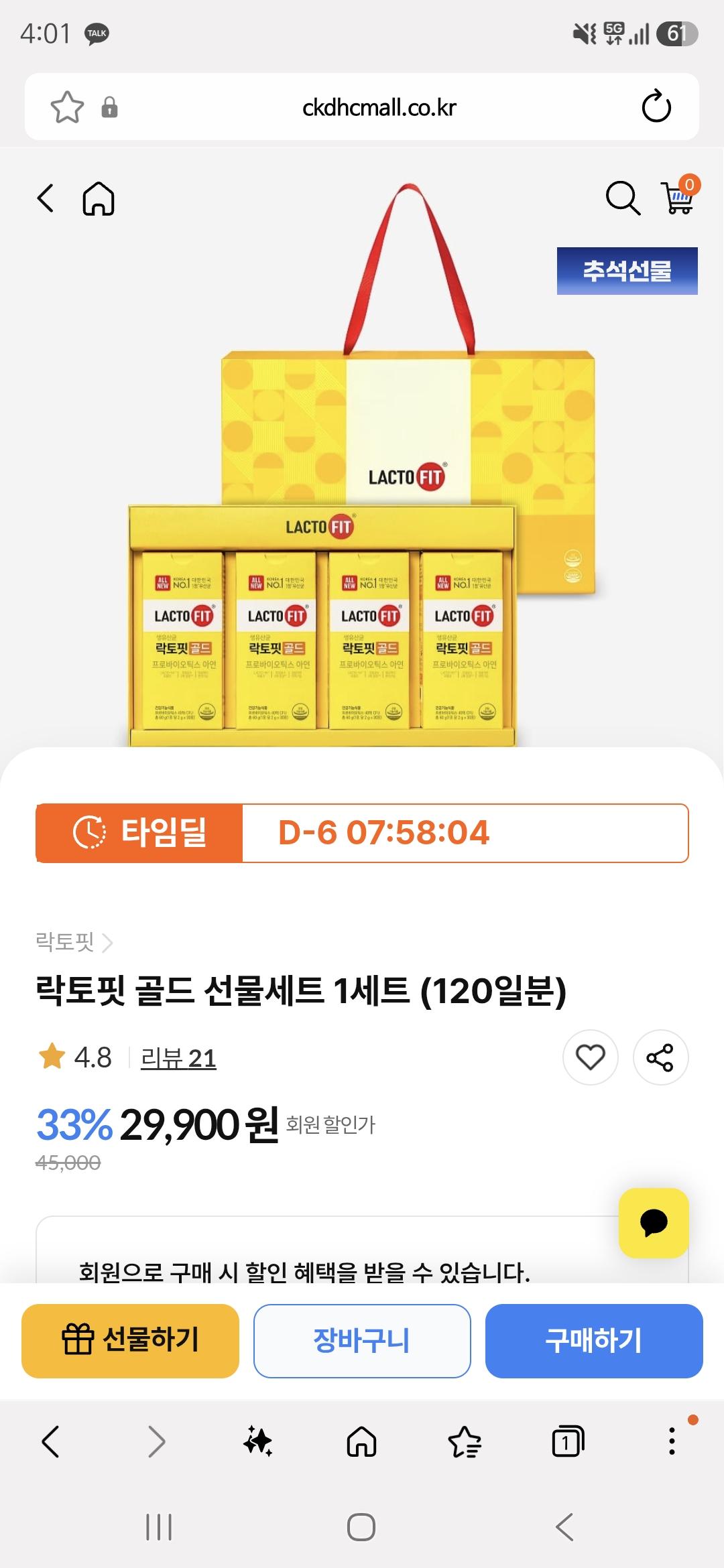This screenshot has width=724, height=1568.
Task: Open the shopping cart
Action: (x=680, y=196)
